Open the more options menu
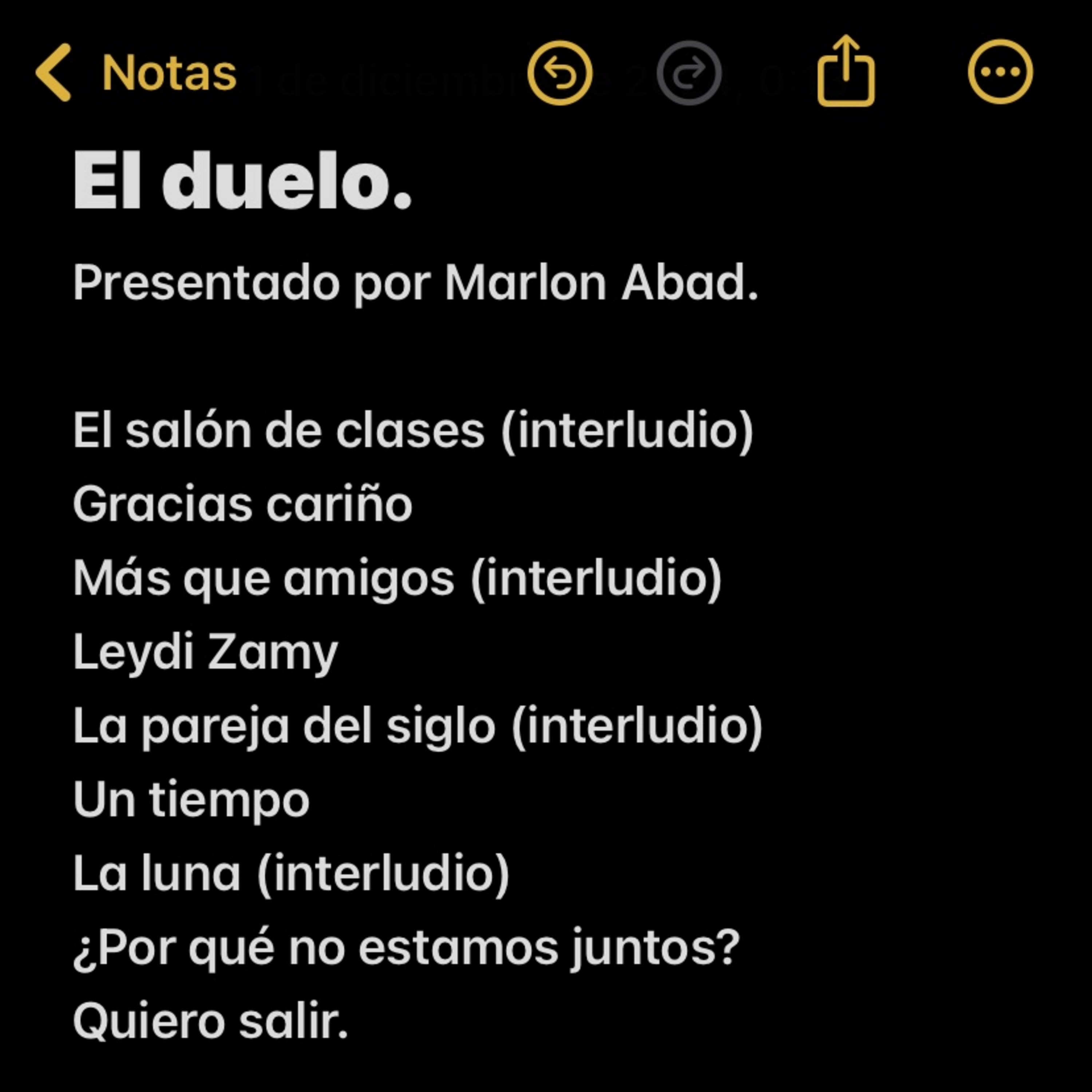The image size is (1092, 1092). click(x=1000, y=72)
